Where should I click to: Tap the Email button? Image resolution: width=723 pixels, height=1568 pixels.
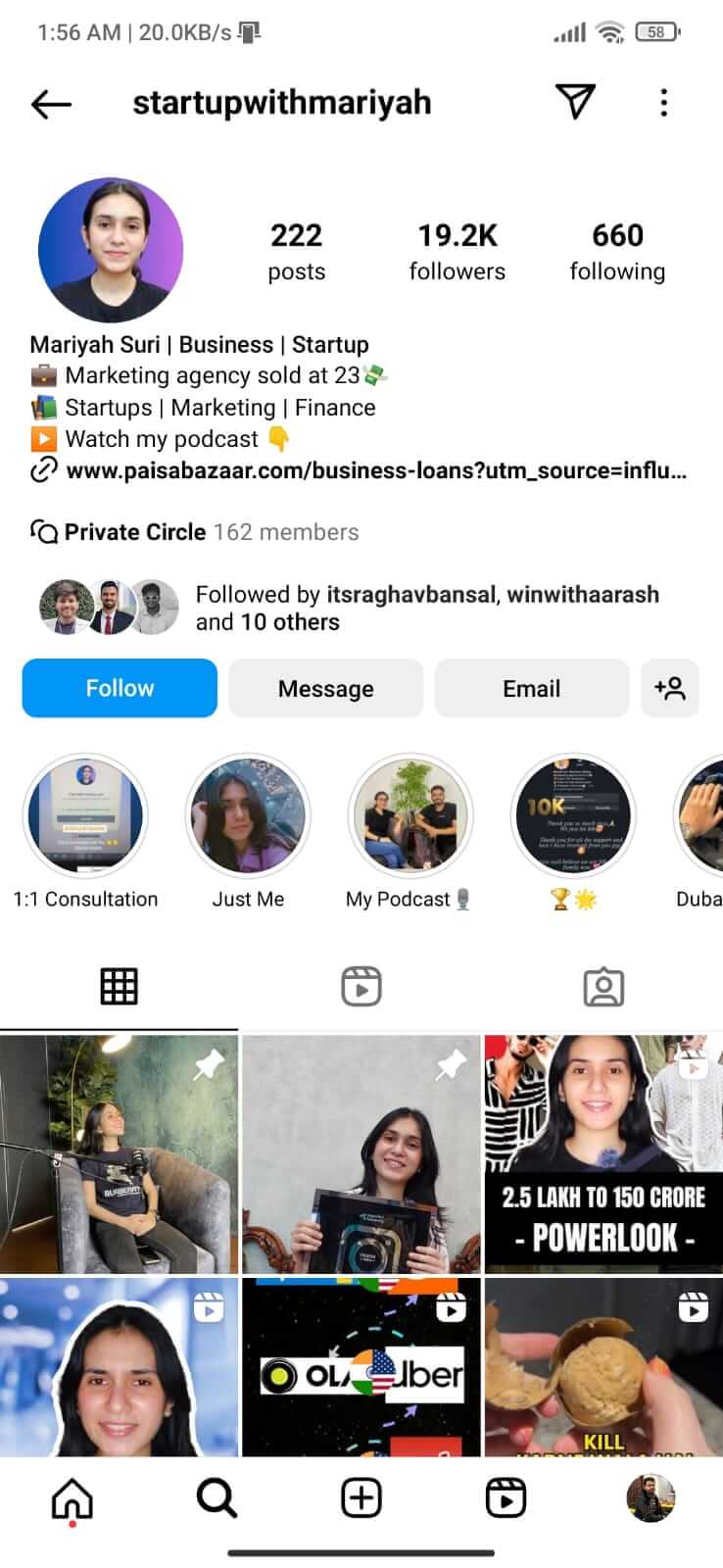531,688
